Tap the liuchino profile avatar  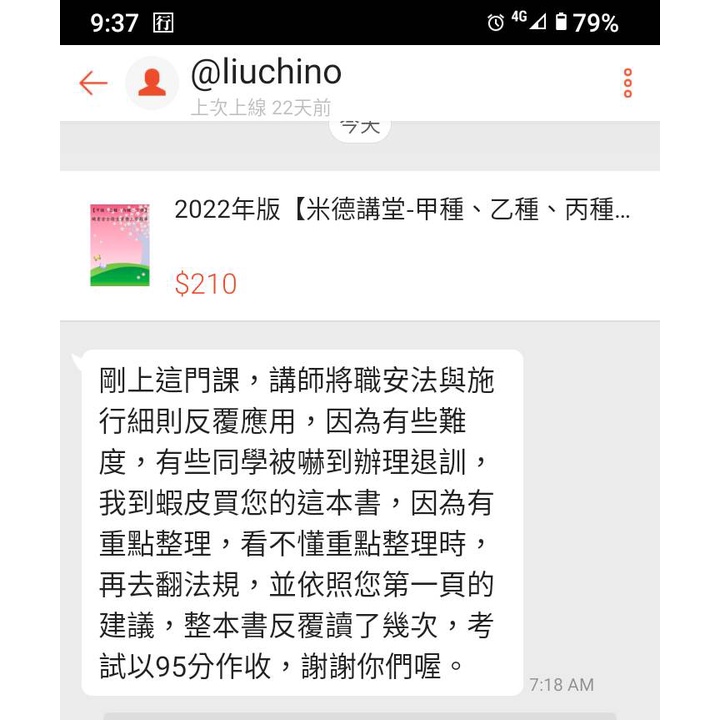[x=152, y=83]
